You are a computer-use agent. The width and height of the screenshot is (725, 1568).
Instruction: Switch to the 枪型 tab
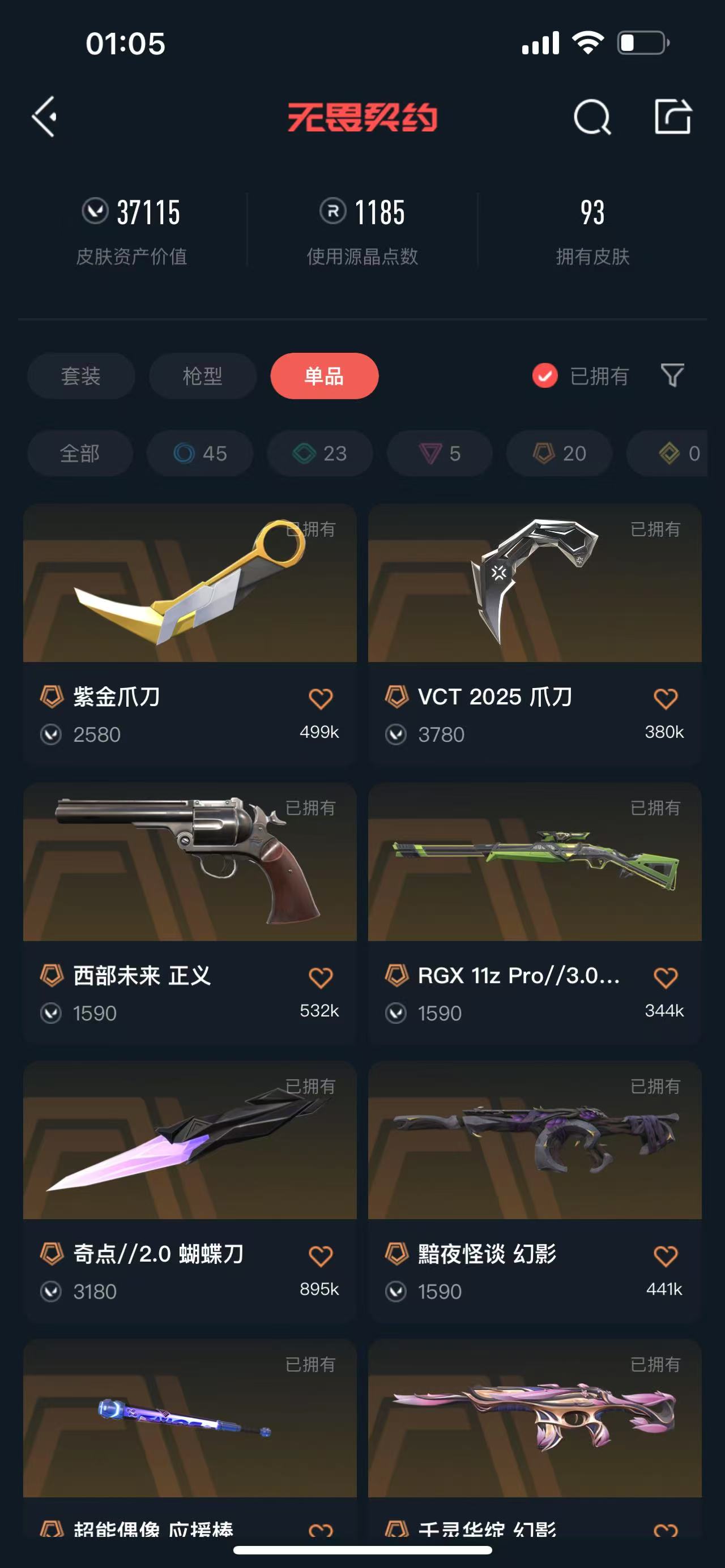pyautogui.click(x=203, y=375)
